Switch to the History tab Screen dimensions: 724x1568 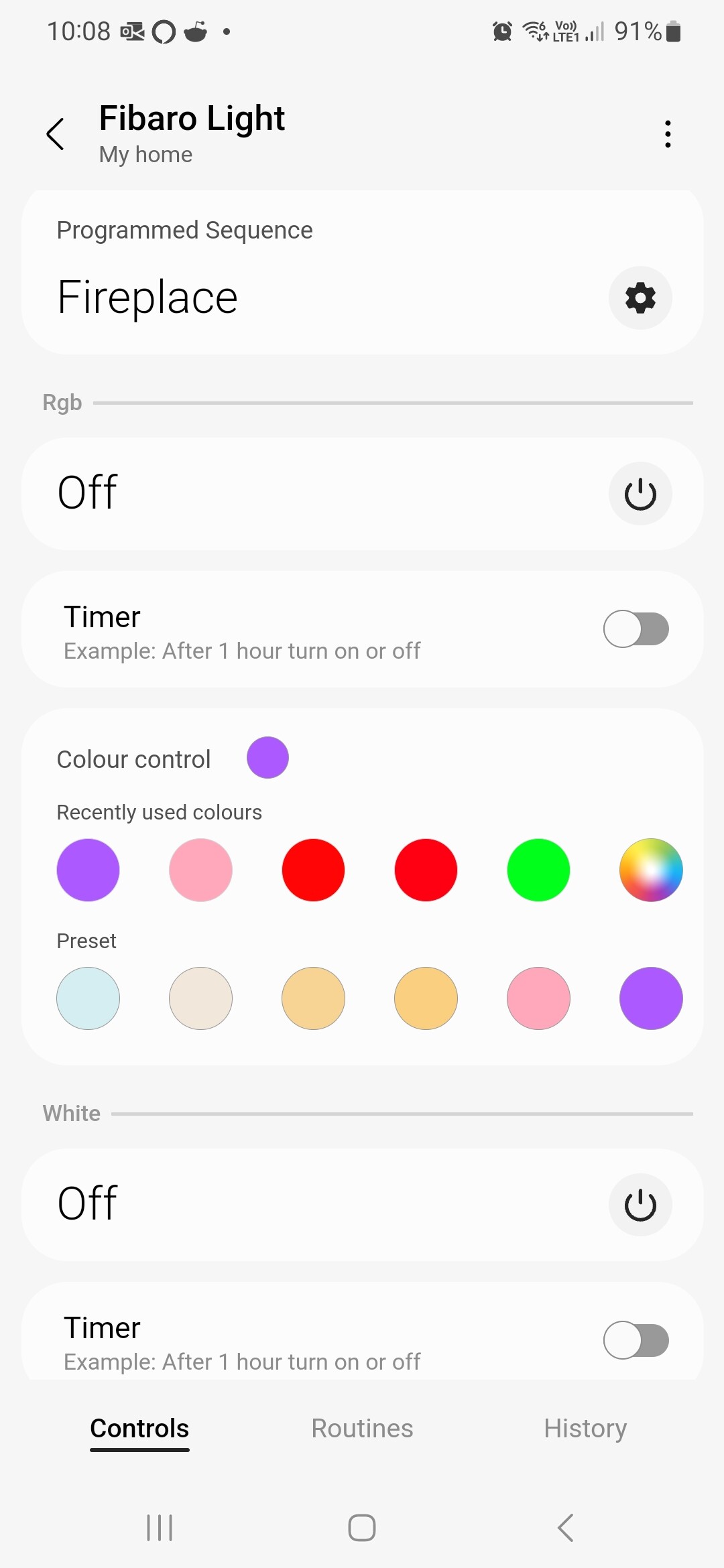(x=585, y=1429)
